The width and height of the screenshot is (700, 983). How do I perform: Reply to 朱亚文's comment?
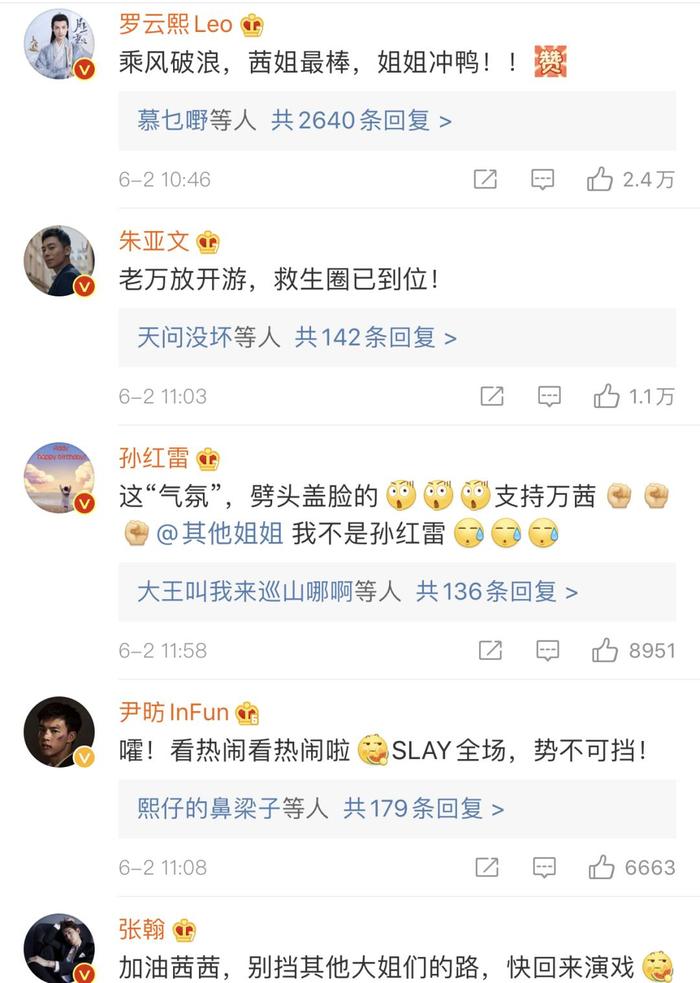pyautogui.click(x=549, y=396)
